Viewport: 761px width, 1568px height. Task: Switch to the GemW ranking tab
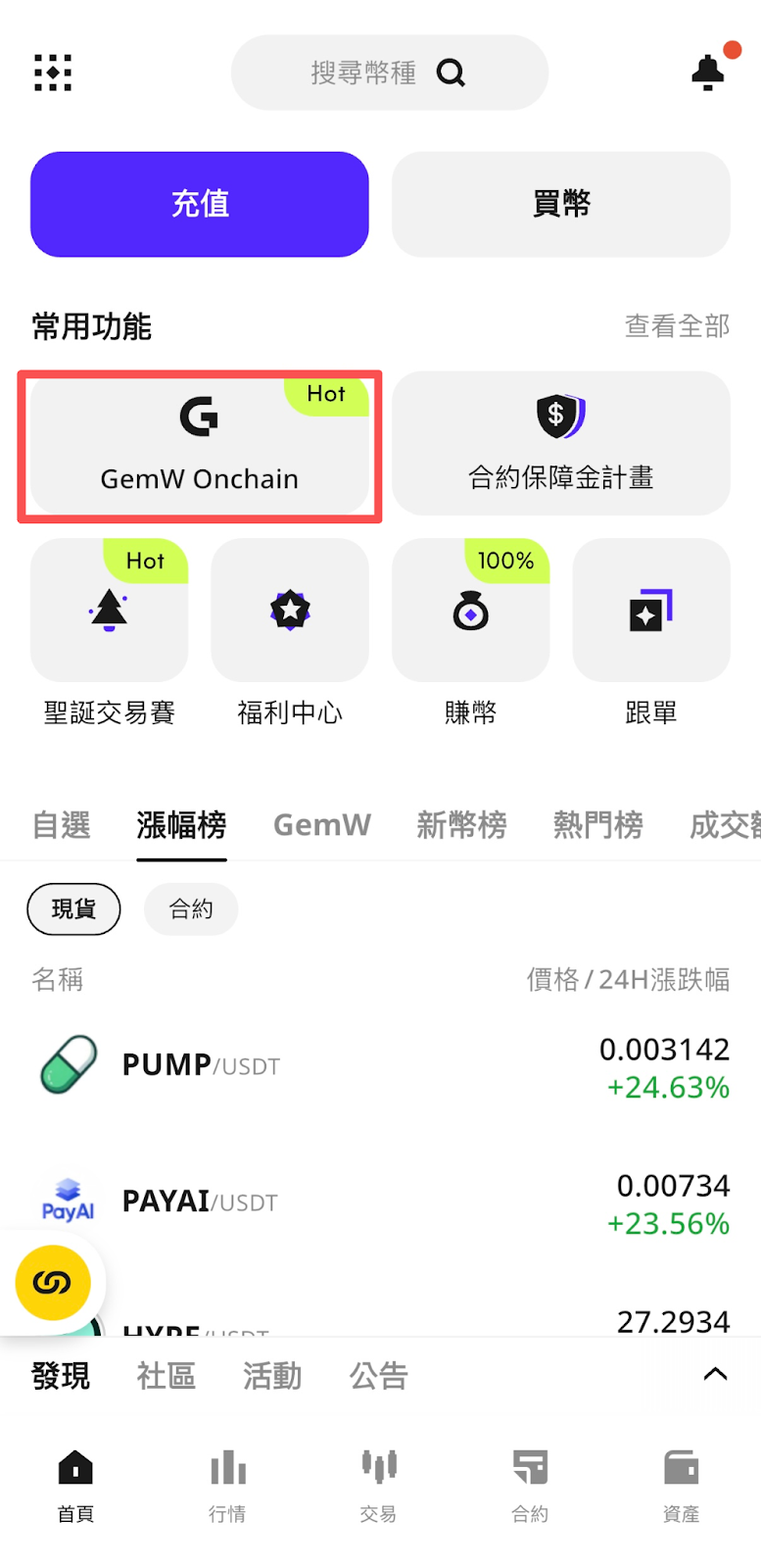click(x=321, y=825)
